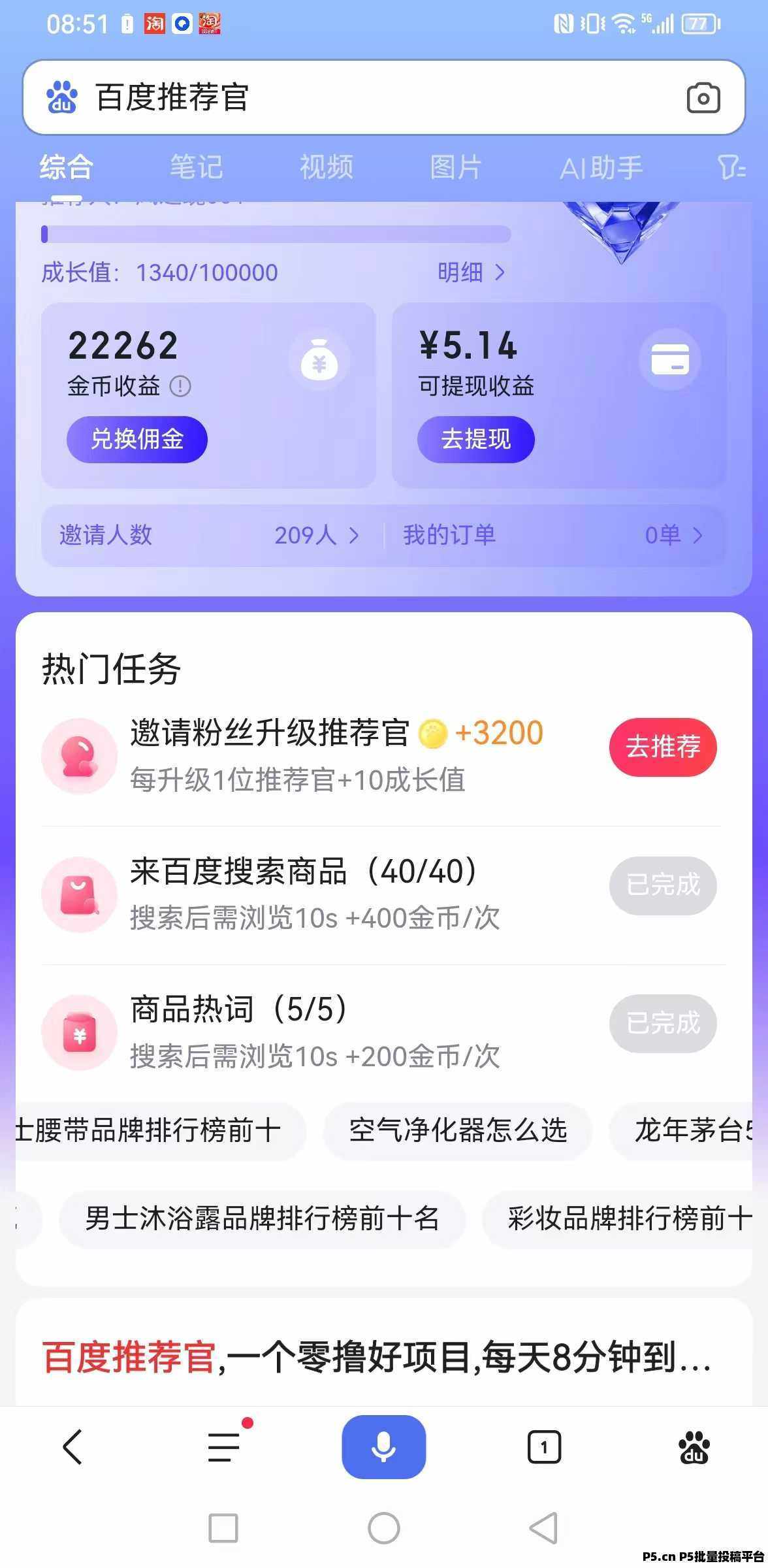The height and width of the screenshot is (1568, 768).
Task: Go back with the browser arrow
Action: pyautogui.click(x=72, y=1446)
